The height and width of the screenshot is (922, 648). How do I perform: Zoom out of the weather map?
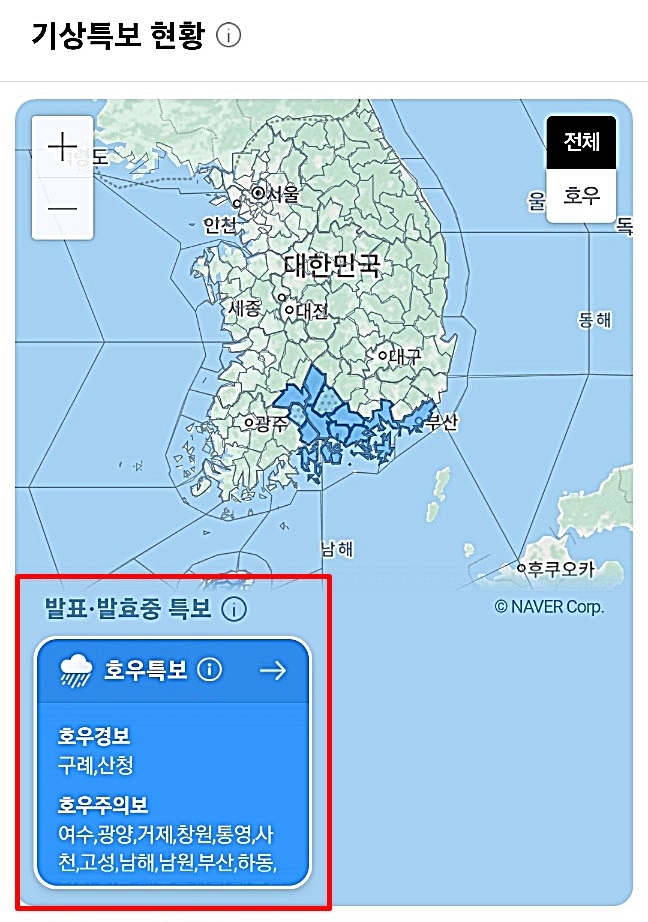62,208
